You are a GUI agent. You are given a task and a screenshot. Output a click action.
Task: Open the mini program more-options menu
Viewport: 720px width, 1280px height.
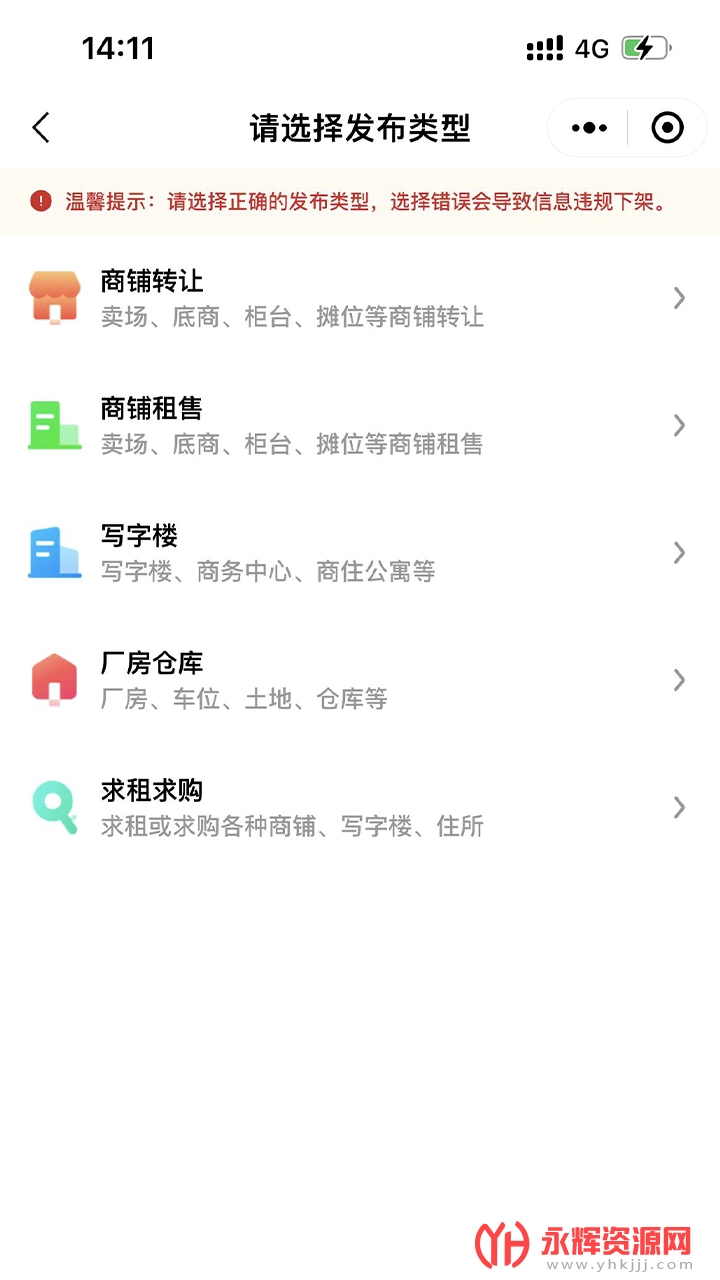589,128
